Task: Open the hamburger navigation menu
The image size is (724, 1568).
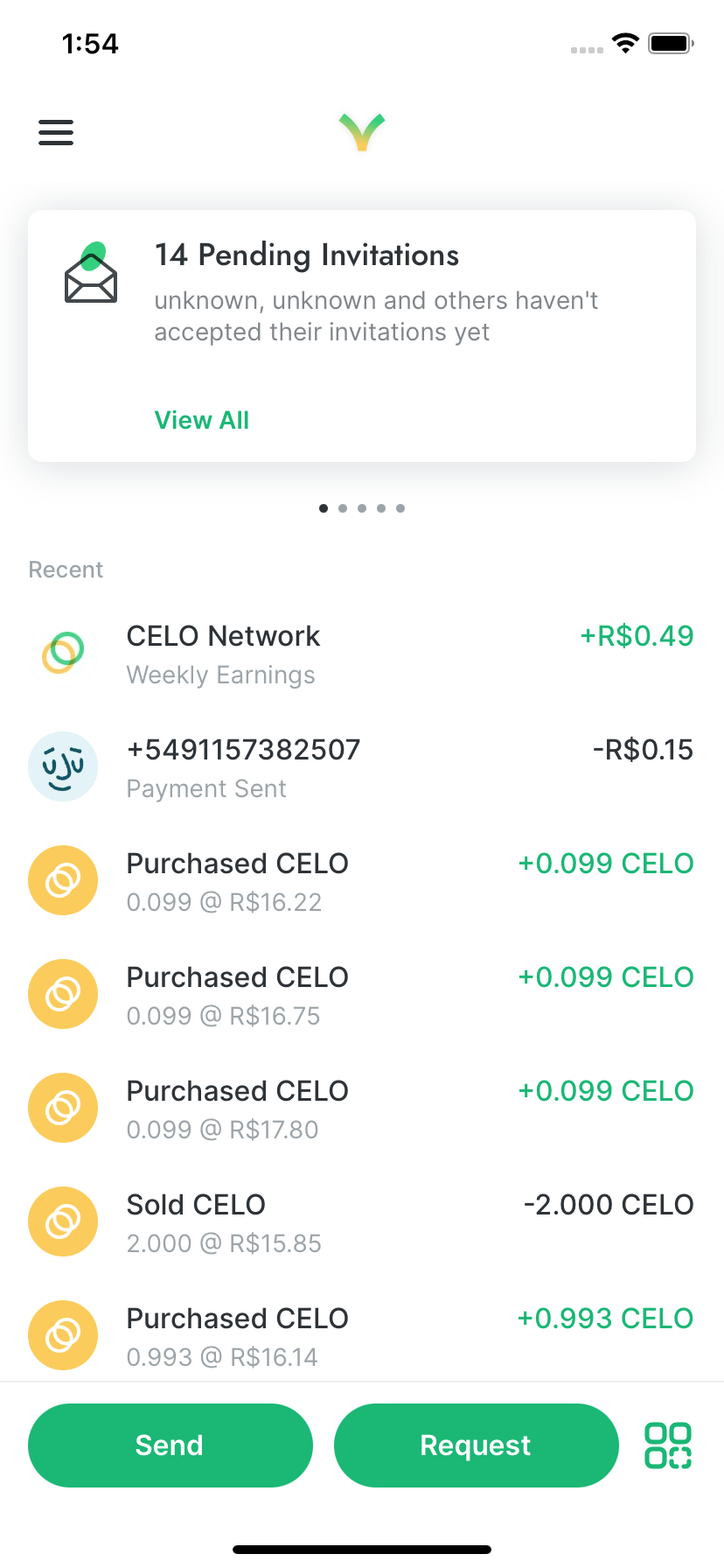Action: click(x=55, y=132)
